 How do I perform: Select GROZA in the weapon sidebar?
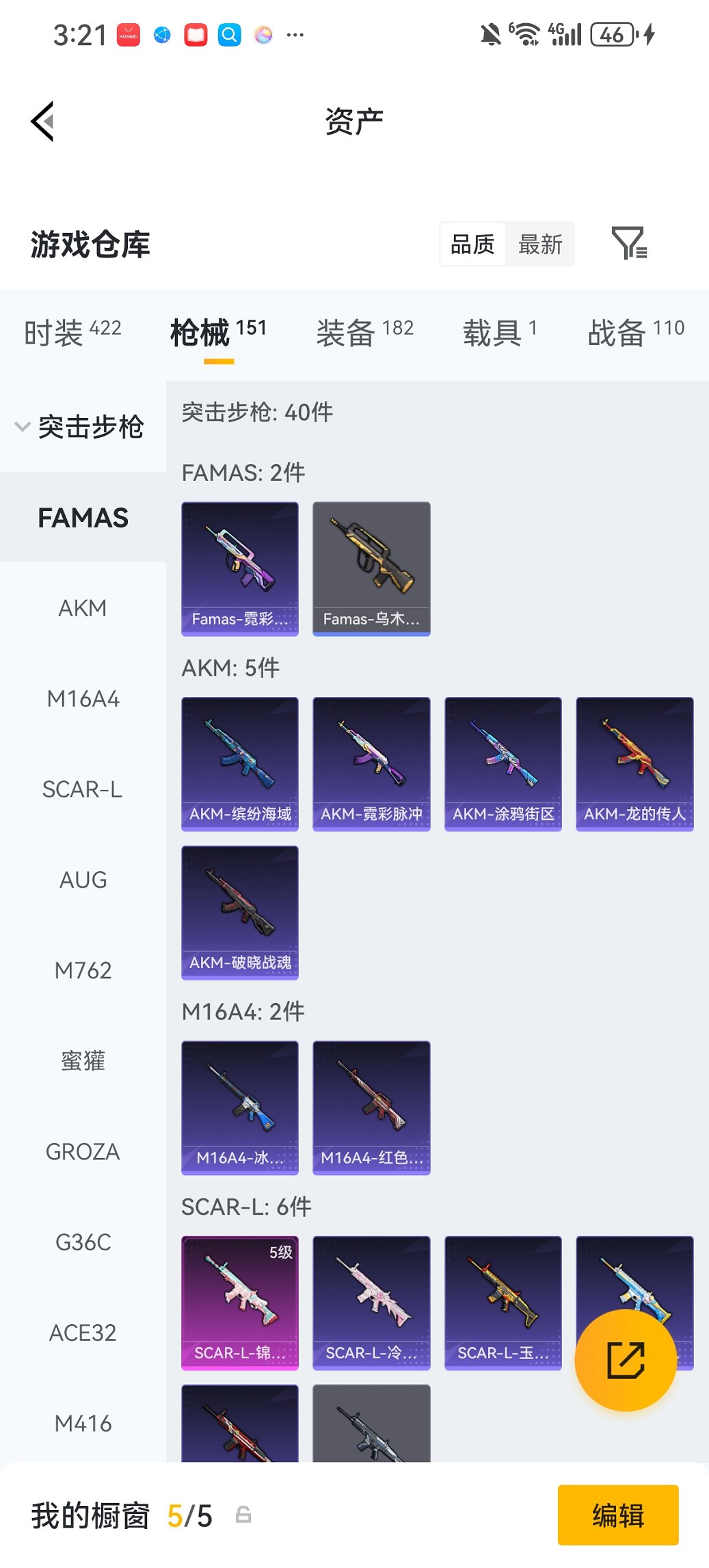click(83, 1152)
